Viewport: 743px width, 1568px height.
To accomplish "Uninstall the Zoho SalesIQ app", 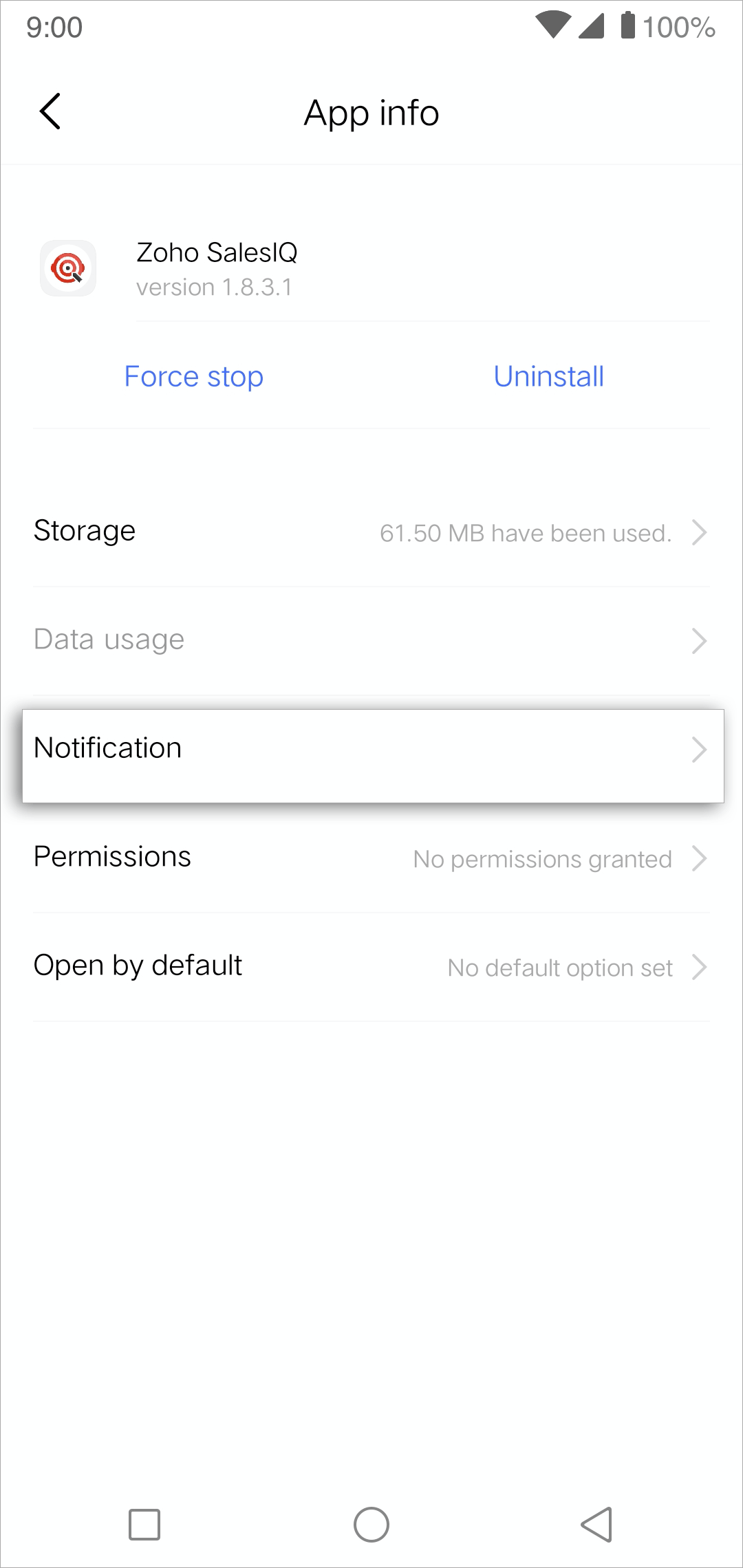I will [x=549, y=377].
